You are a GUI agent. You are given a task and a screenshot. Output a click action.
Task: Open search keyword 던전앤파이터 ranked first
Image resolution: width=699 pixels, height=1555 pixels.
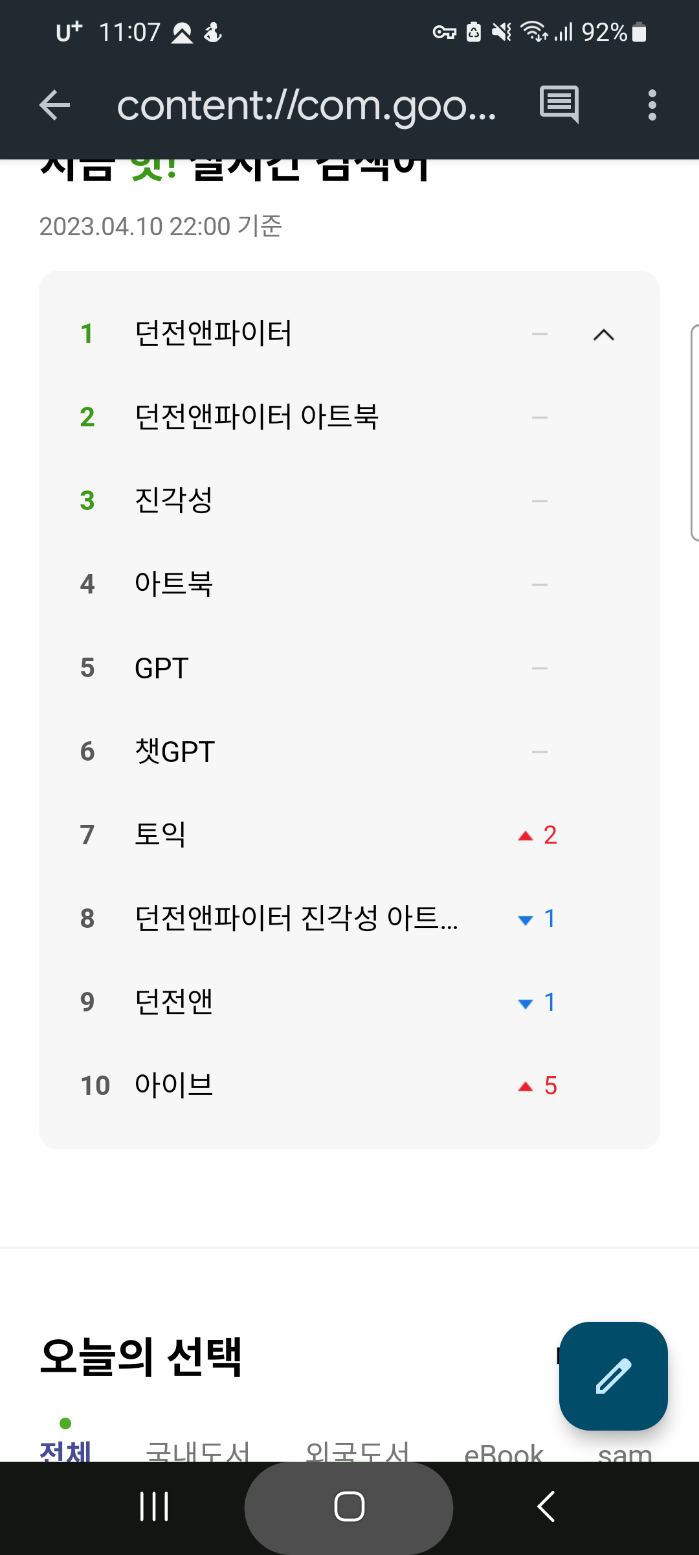click(213, 333)
